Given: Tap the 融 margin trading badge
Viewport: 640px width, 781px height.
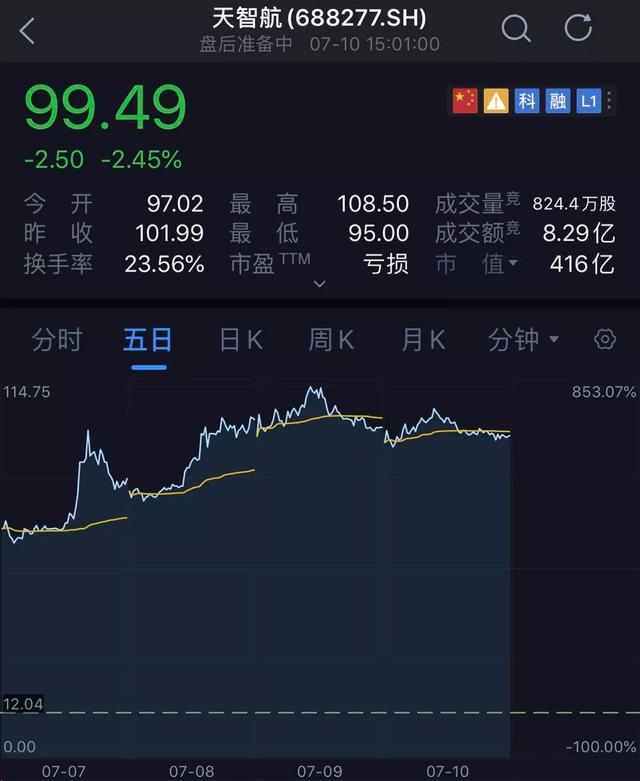Looking at the screenshot, I should 557,100.
